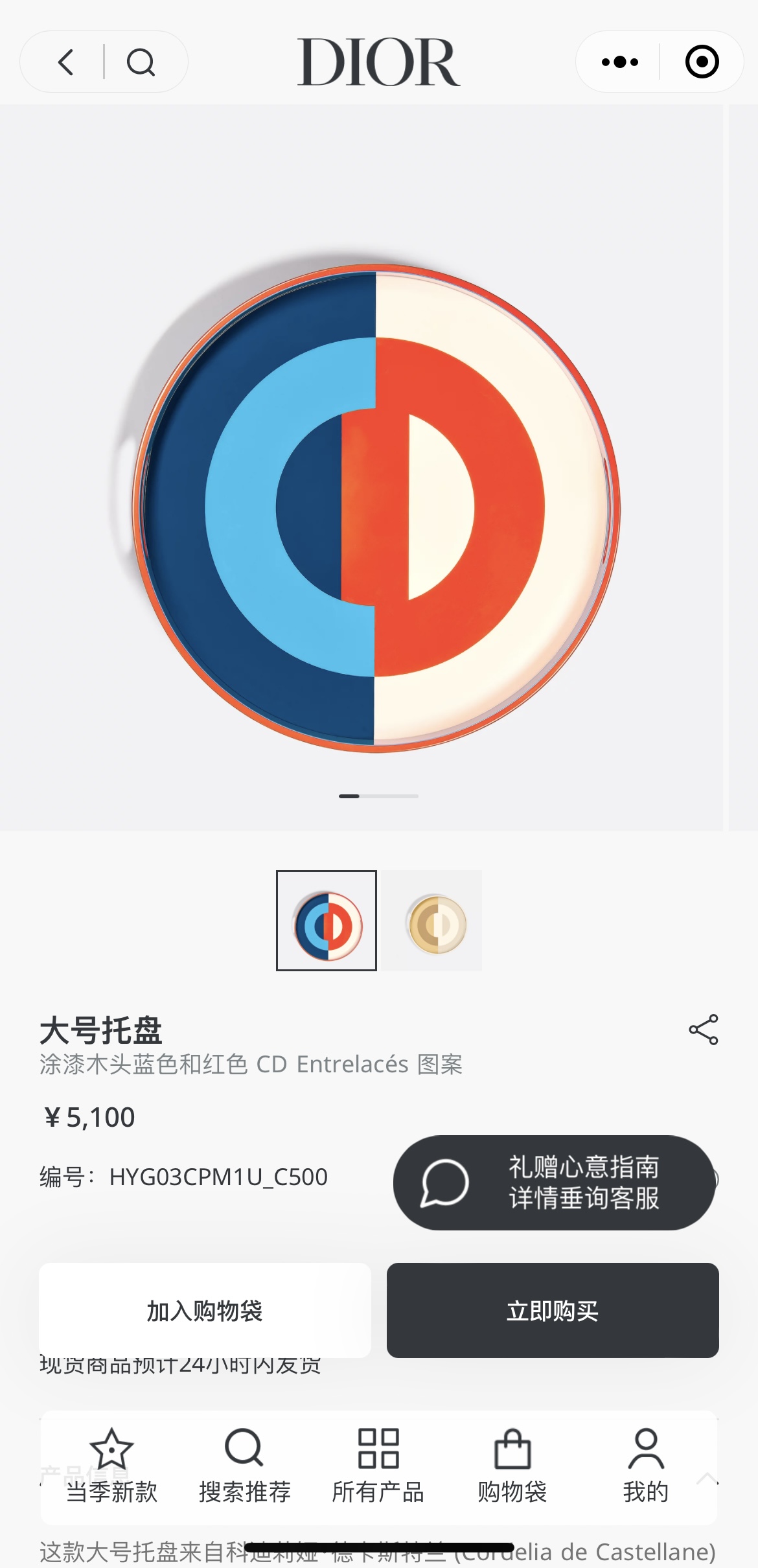Image resolution: width=758 pixels, height=1568 pixels.
Task: Open the mini program overflow menu
Action: tap(619, 62)
